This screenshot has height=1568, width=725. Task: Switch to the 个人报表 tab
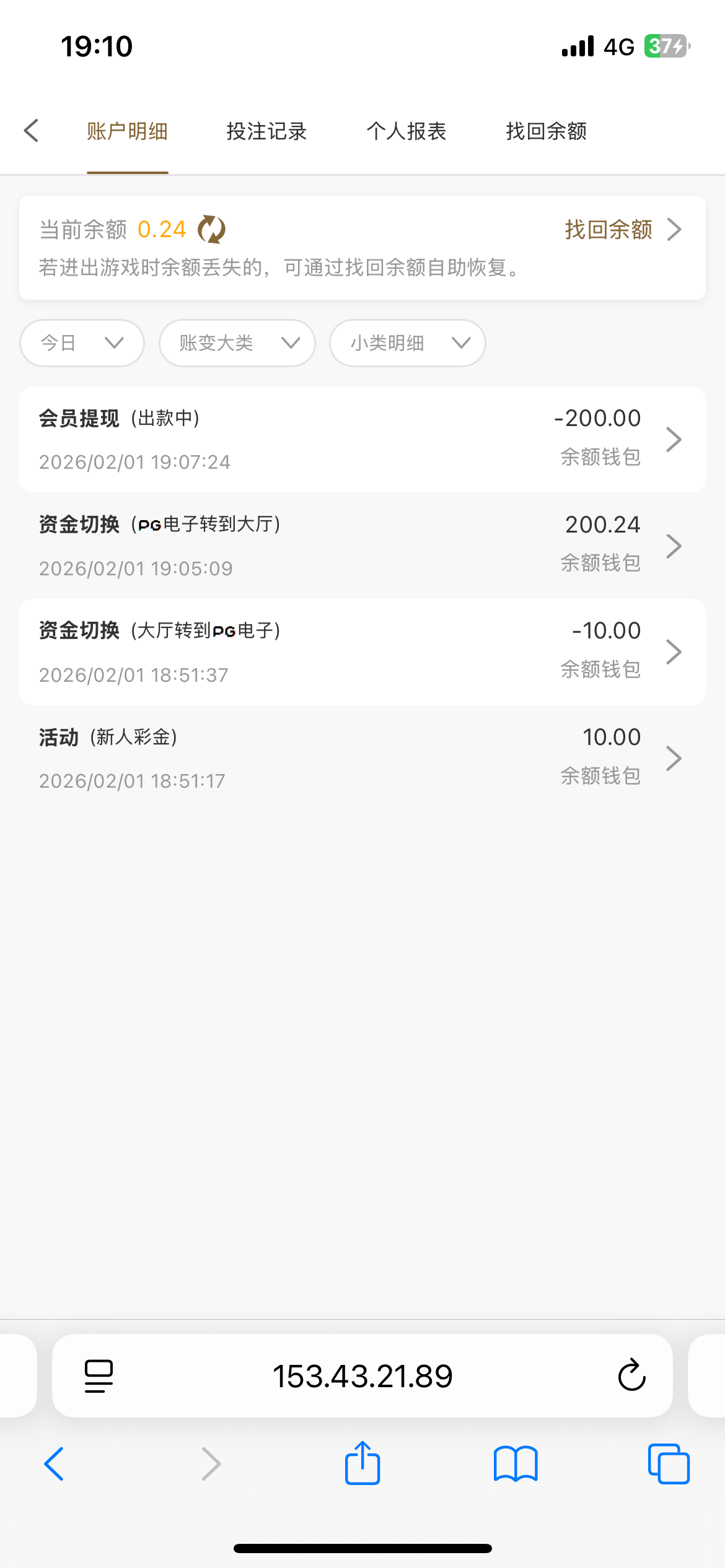click(x=406, y=131)
